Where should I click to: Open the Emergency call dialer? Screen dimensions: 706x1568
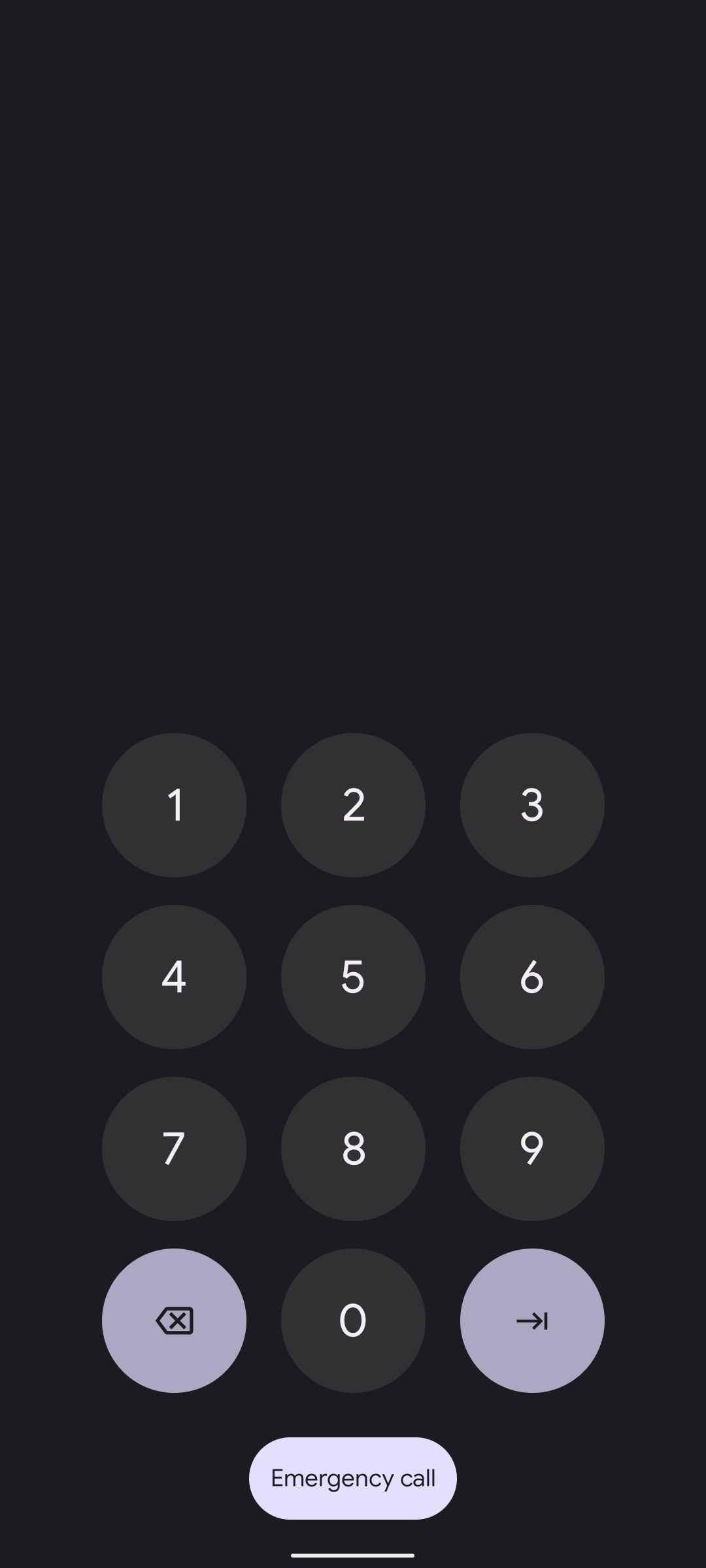[353, 1478]
